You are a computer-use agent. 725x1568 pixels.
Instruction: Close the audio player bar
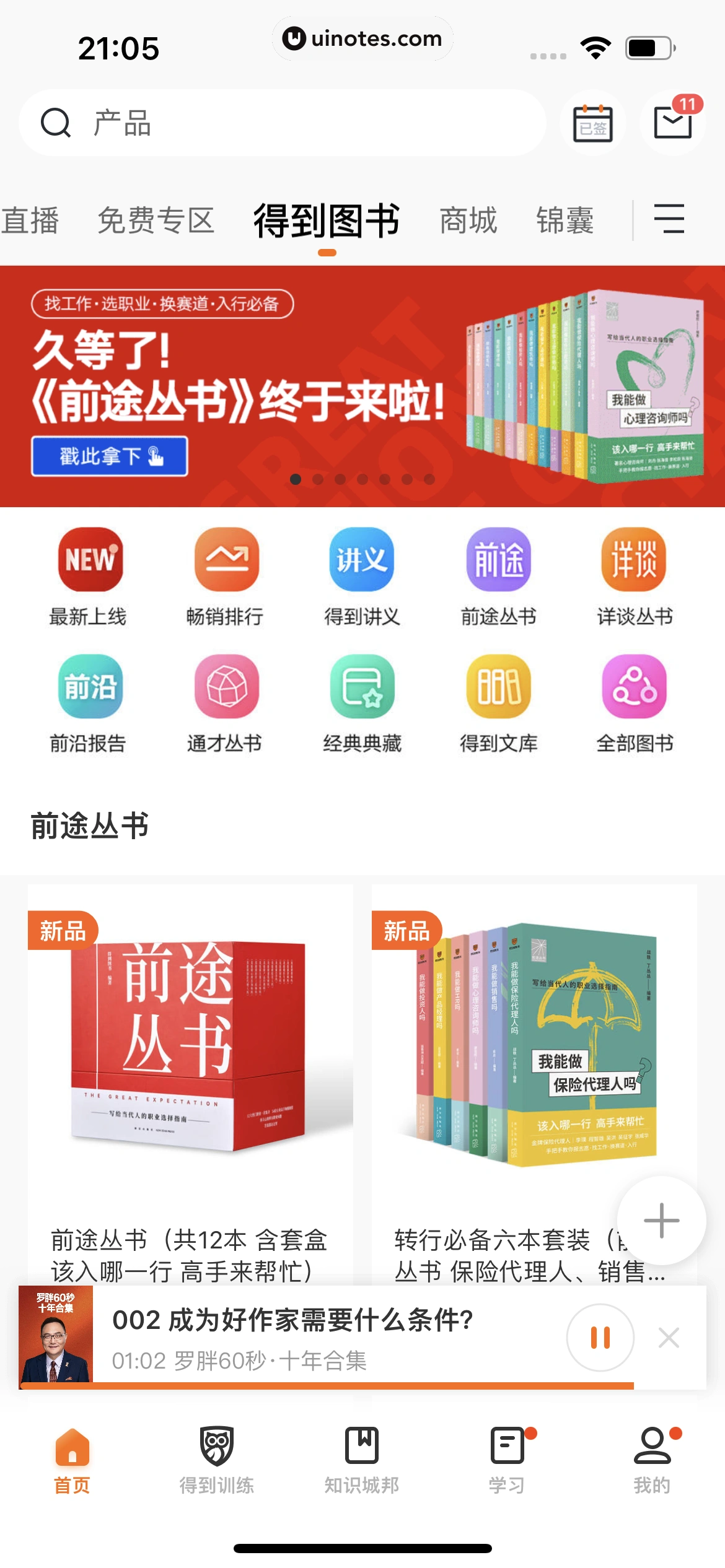pyautogui.click(x=669, y=1338)
